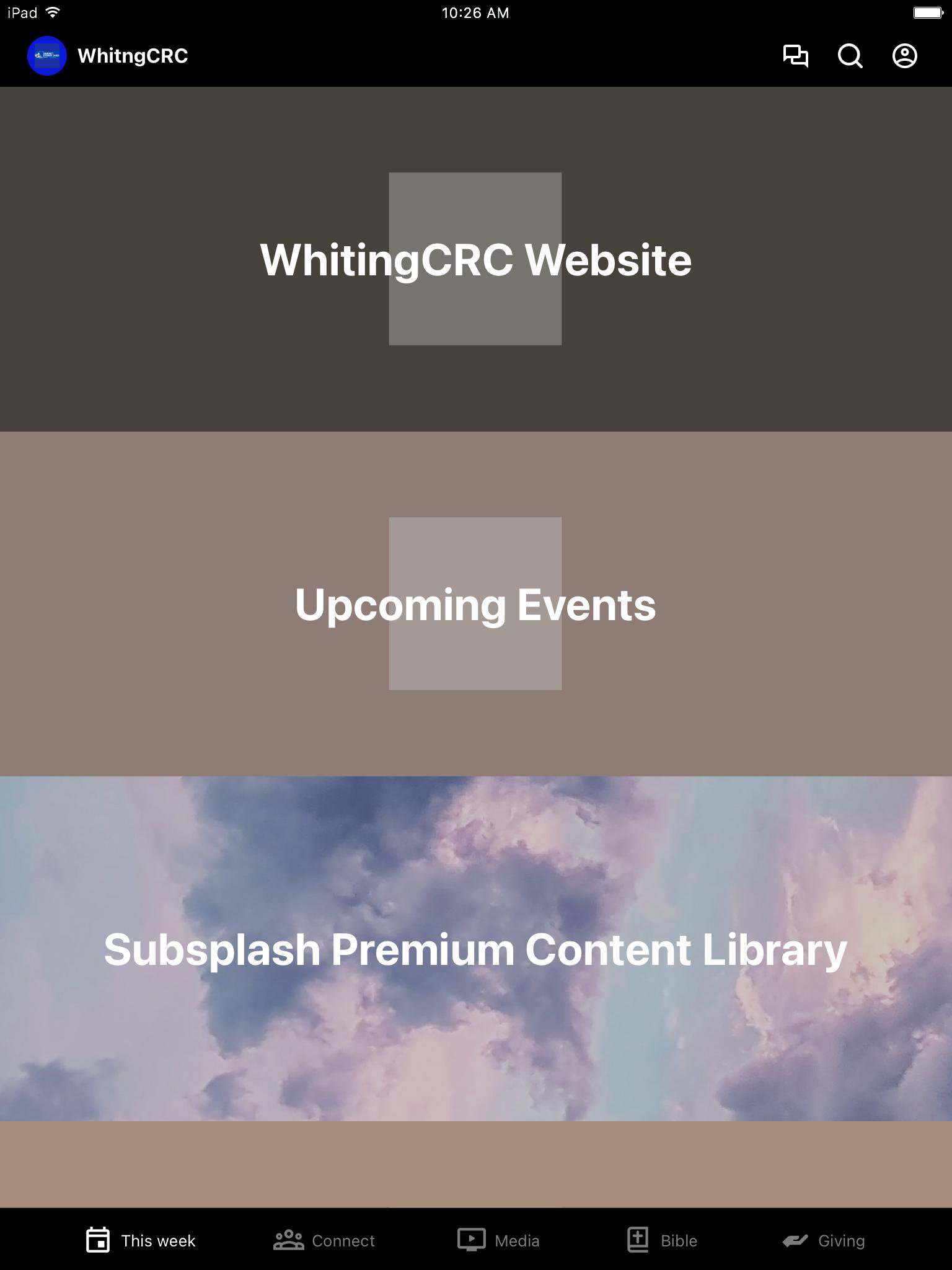Open Subsplash Premium Content Library tile

[x=475, y=949]
